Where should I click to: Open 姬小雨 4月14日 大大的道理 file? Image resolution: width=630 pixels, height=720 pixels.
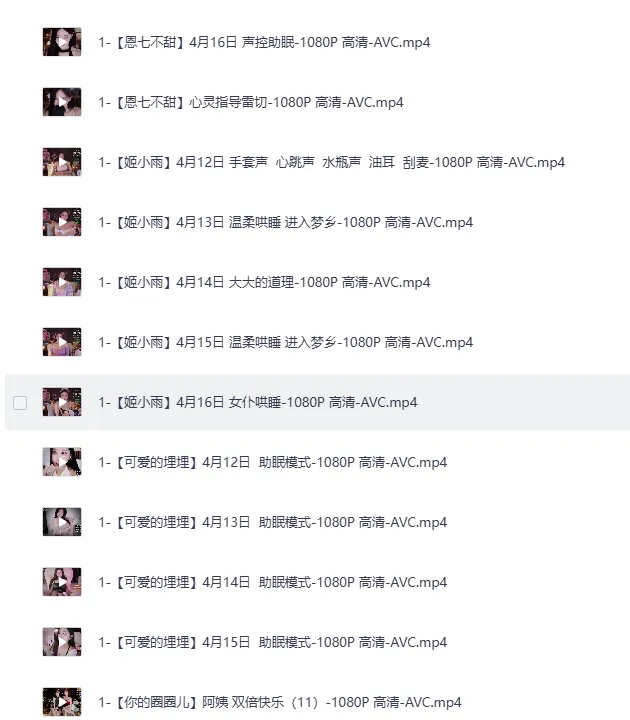coord(264,282)
